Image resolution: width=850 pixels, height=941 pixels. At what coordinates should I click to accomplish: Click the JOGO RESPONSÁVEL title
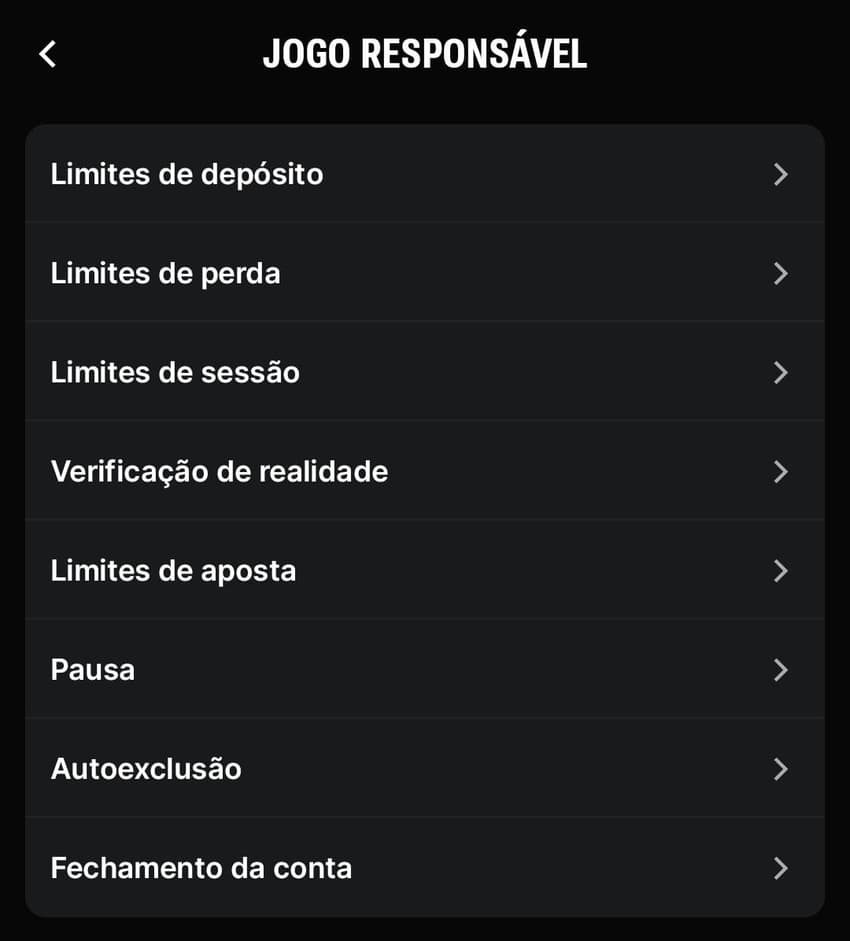[425, 53]
